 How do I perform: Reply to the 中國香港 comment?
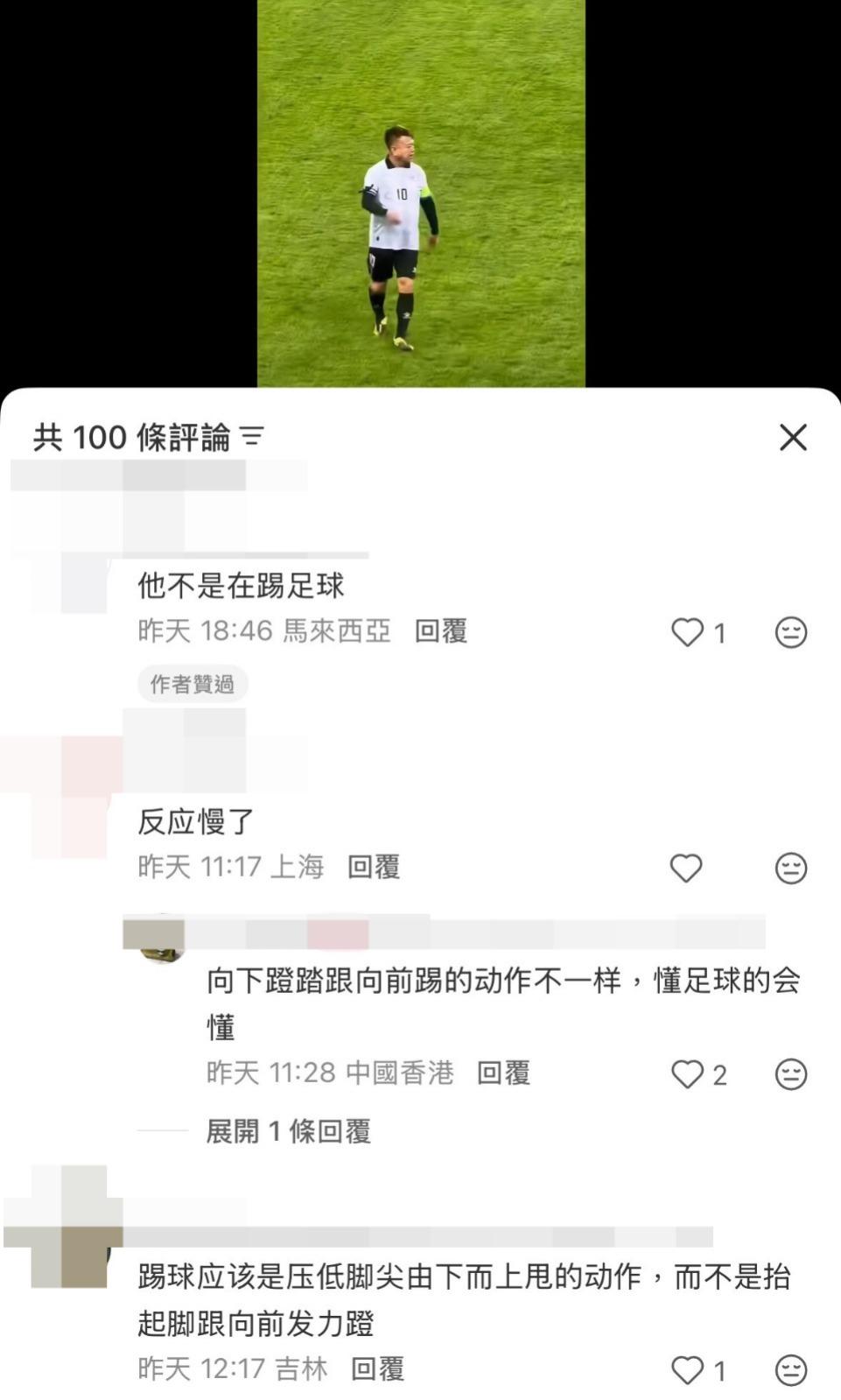(x=503, y=1073)
